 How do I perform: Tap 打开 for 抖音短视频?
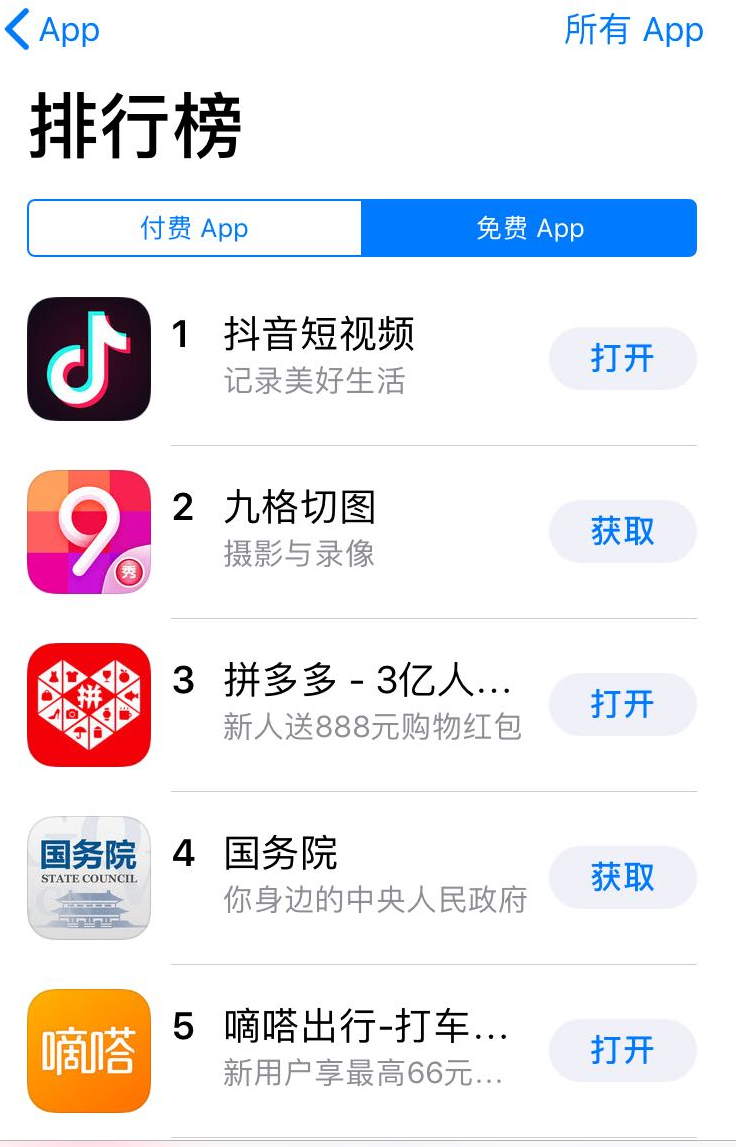(622, 358)
